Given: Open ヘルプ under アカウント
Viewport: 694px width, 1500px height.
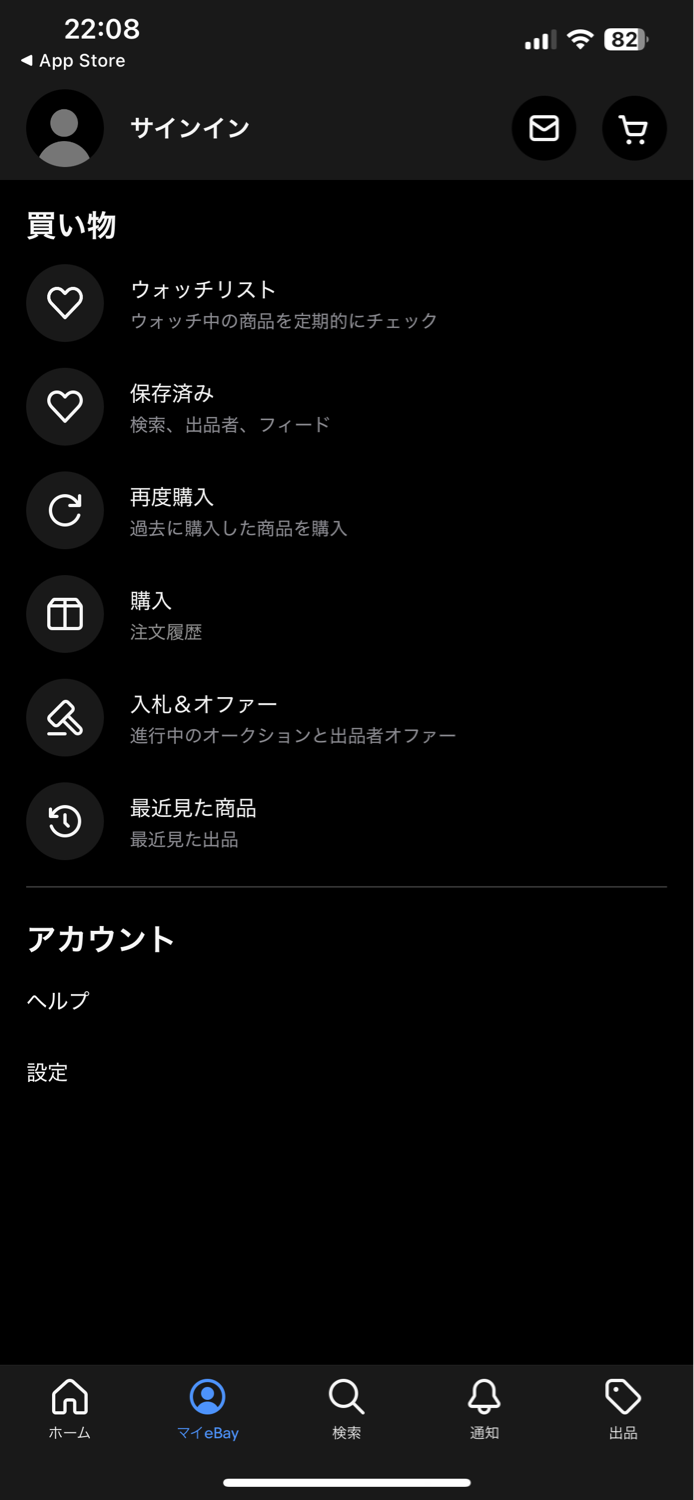Looking at the screenshot, I should (58, 1000).
